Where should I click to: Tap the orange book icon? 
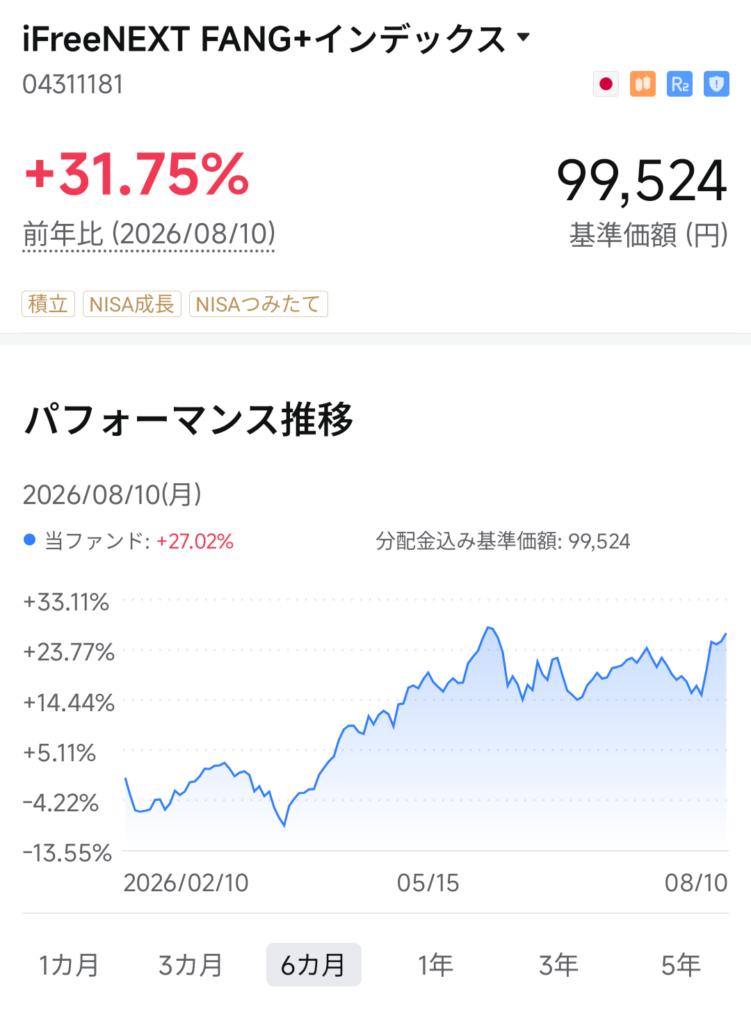point(643,84)
